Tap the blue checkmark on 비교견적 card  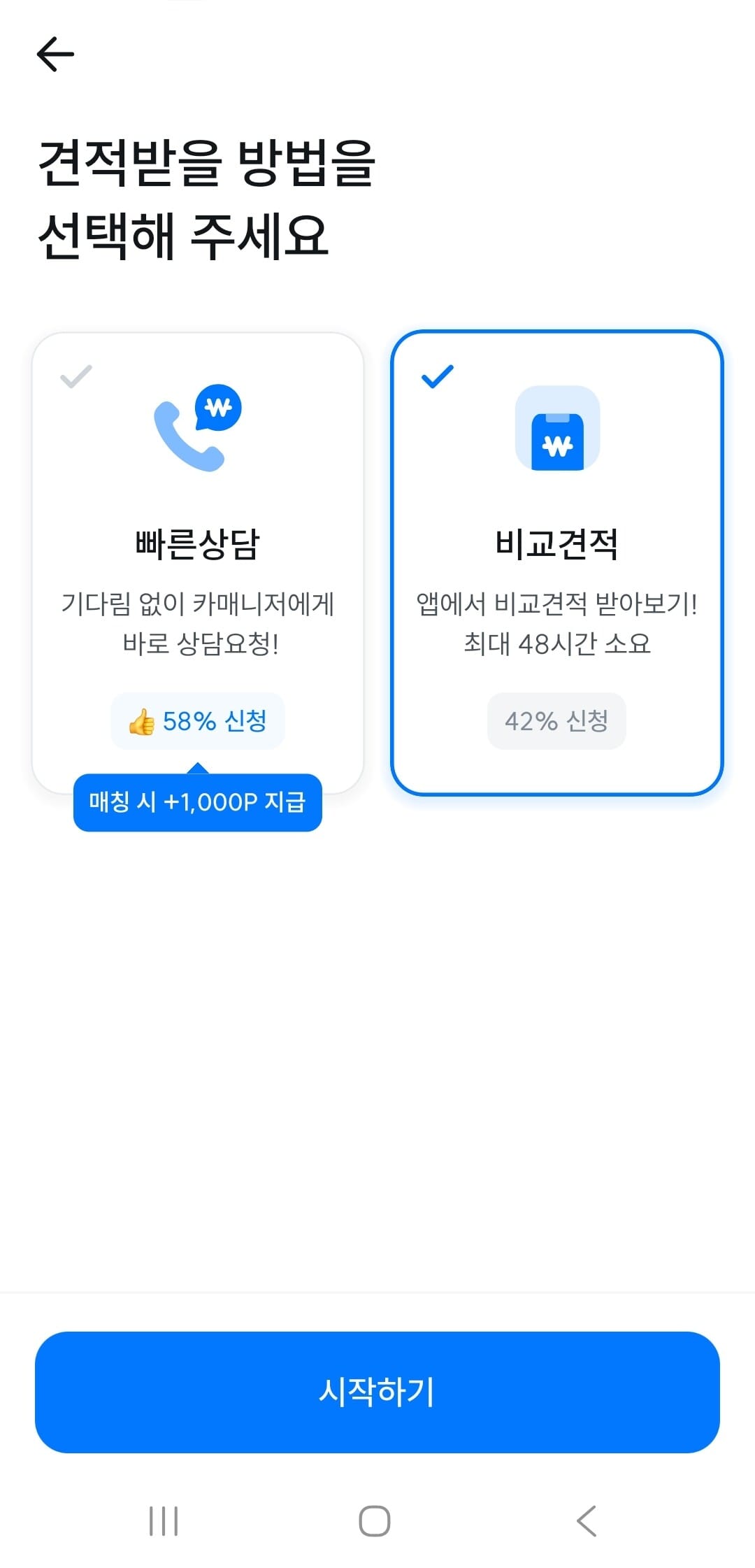tap(437, 377)
